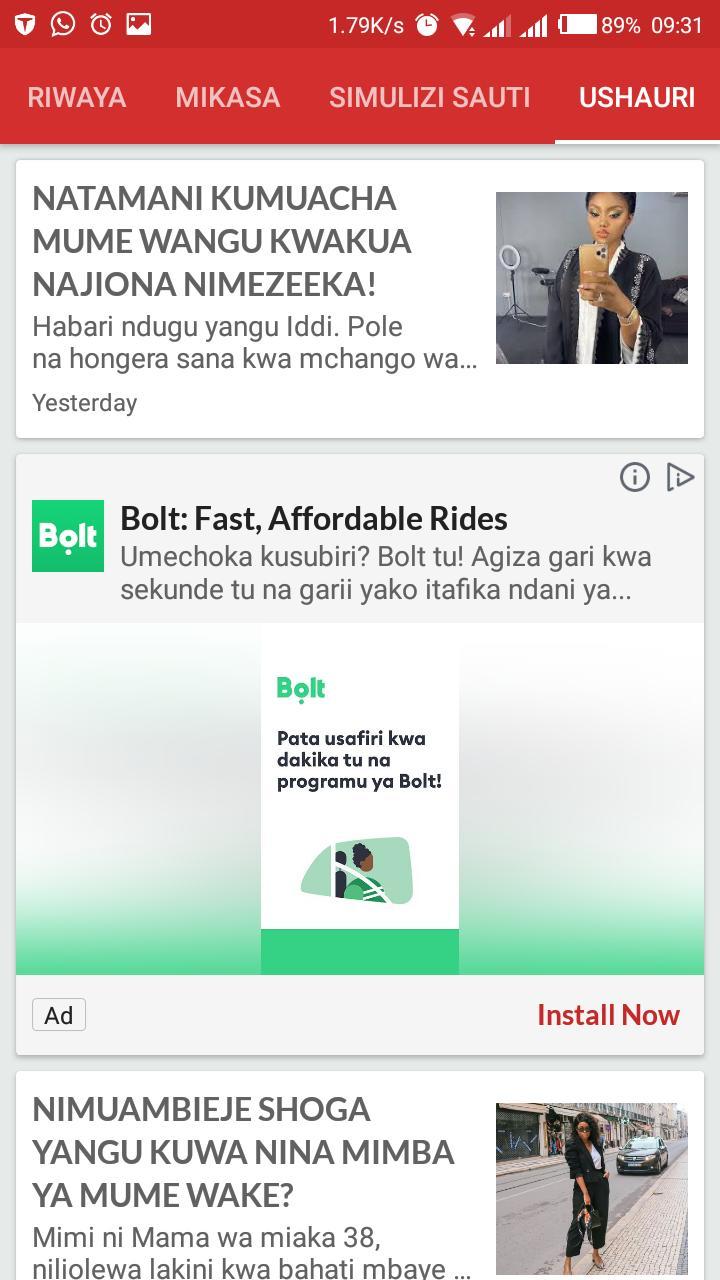
Task: Open the SIMULIZI SAUTI tab
Action: click(429, 97)
